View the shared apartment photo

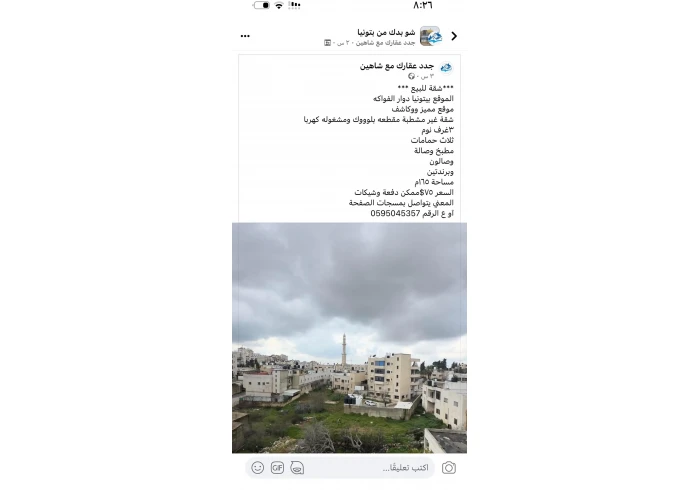[349, 337]
